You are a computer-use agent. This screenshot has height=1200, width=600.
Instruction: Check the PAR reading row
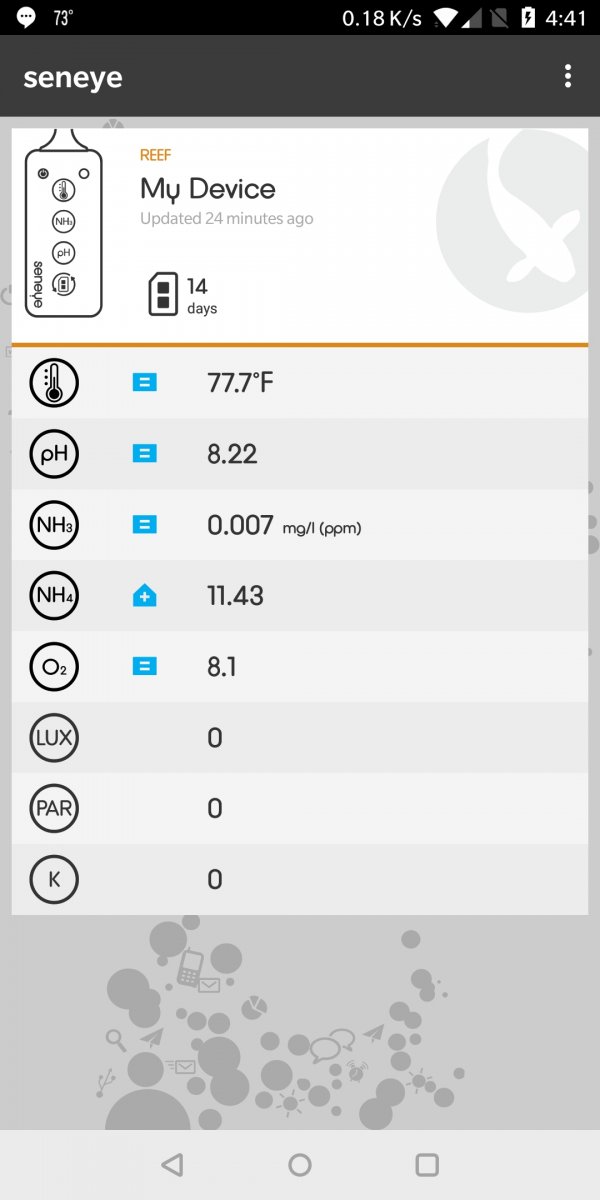300,808
